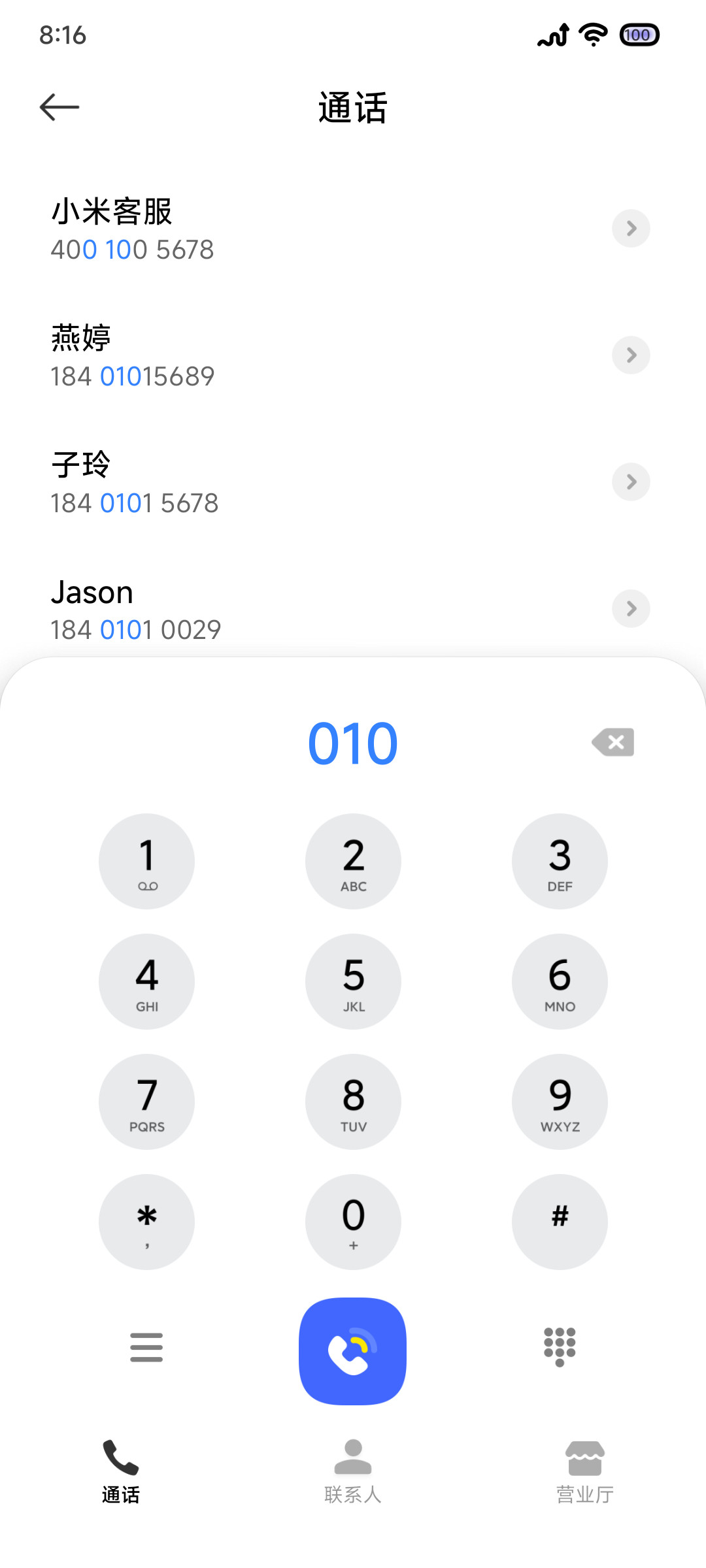Tap the 9 WXYZ key
This screenshot has height=1568, width=706.
pos(560,1102)
